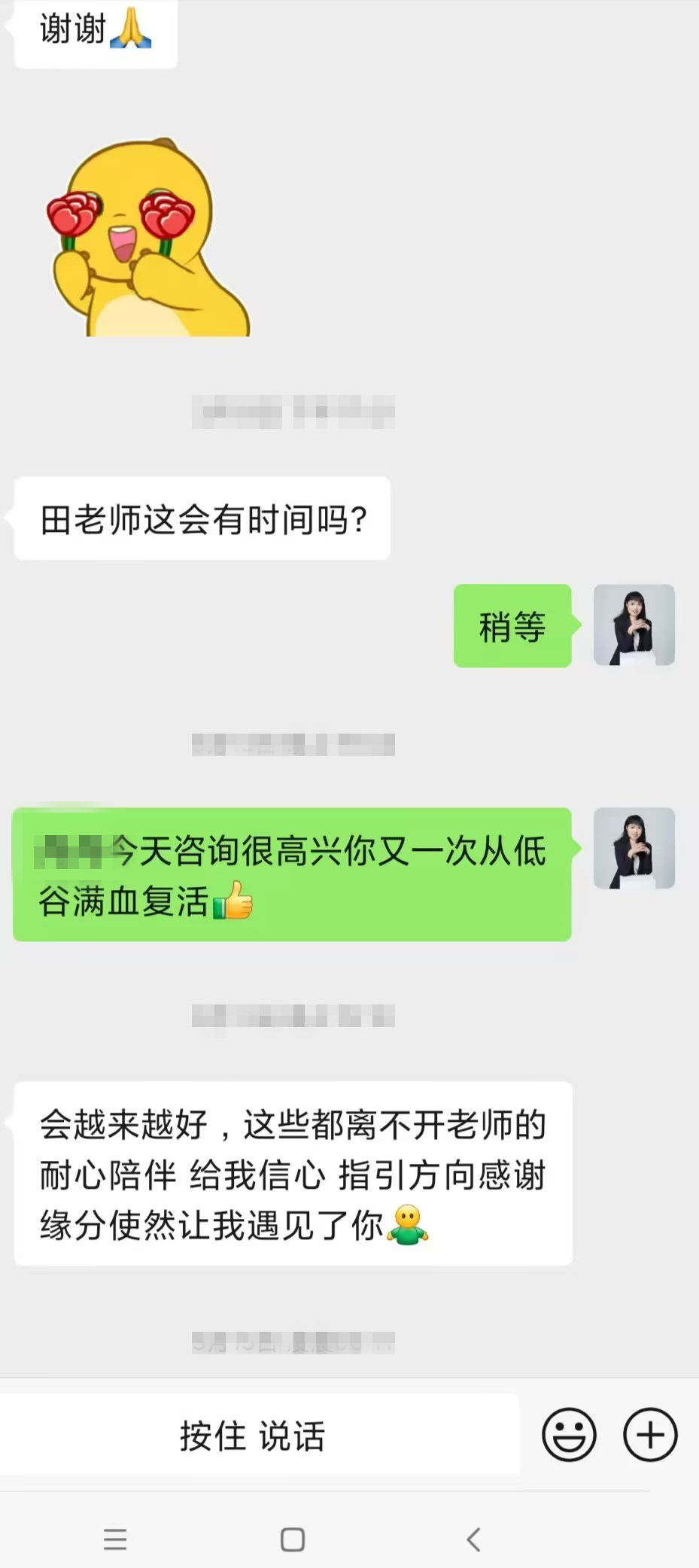Open the plus attachments menu
This screenshot has height=1568, width=699.
point(650,1435)
